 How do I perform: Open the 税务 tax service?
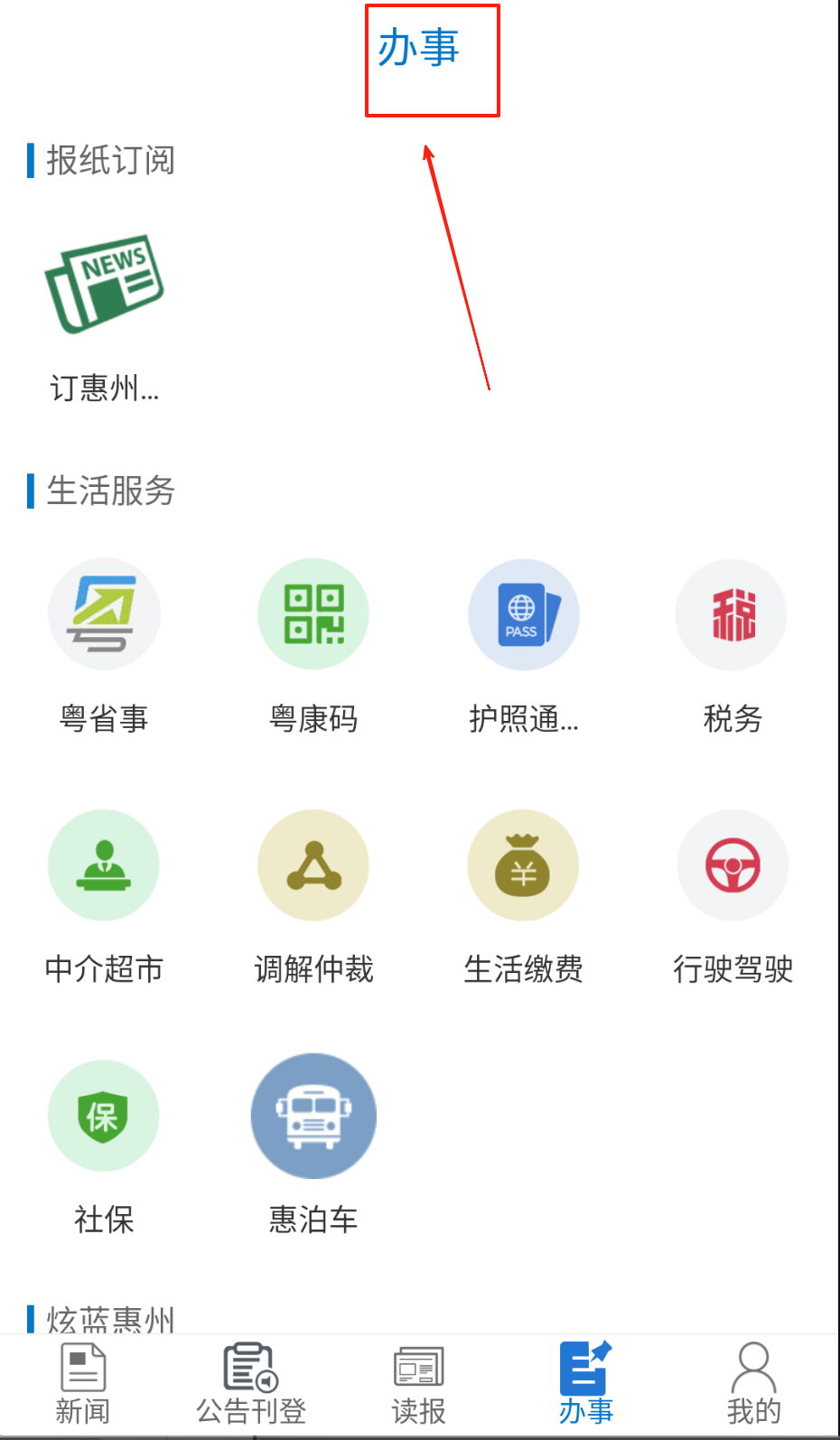732,647
